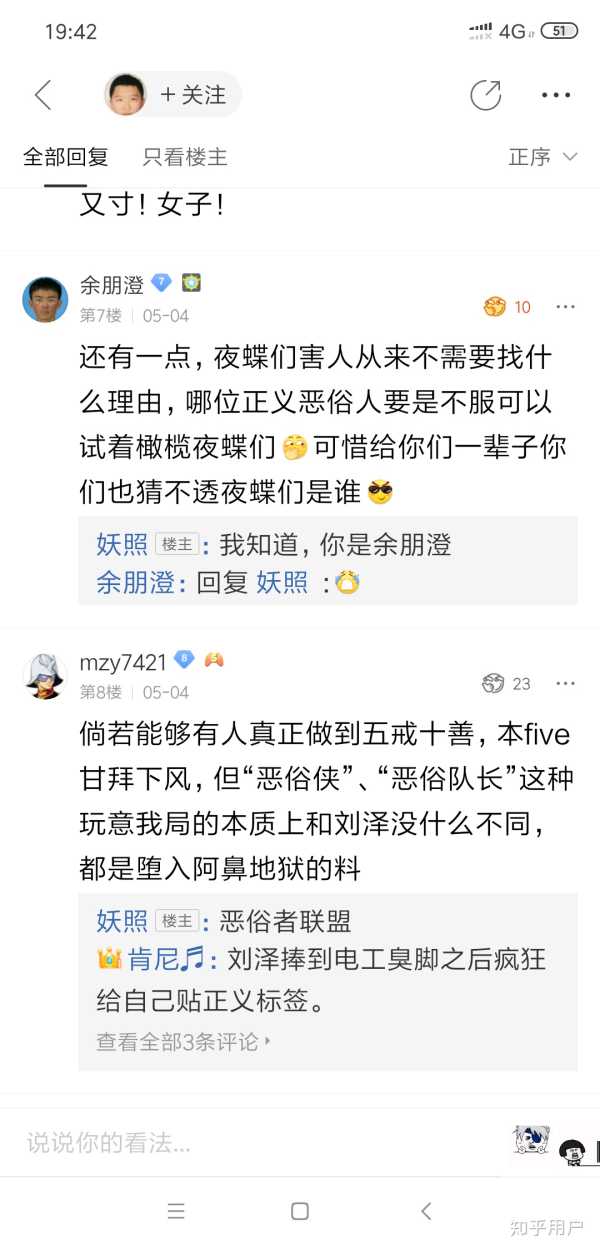
Task: Open the recent apps menu
Action: pos(176,1211)
